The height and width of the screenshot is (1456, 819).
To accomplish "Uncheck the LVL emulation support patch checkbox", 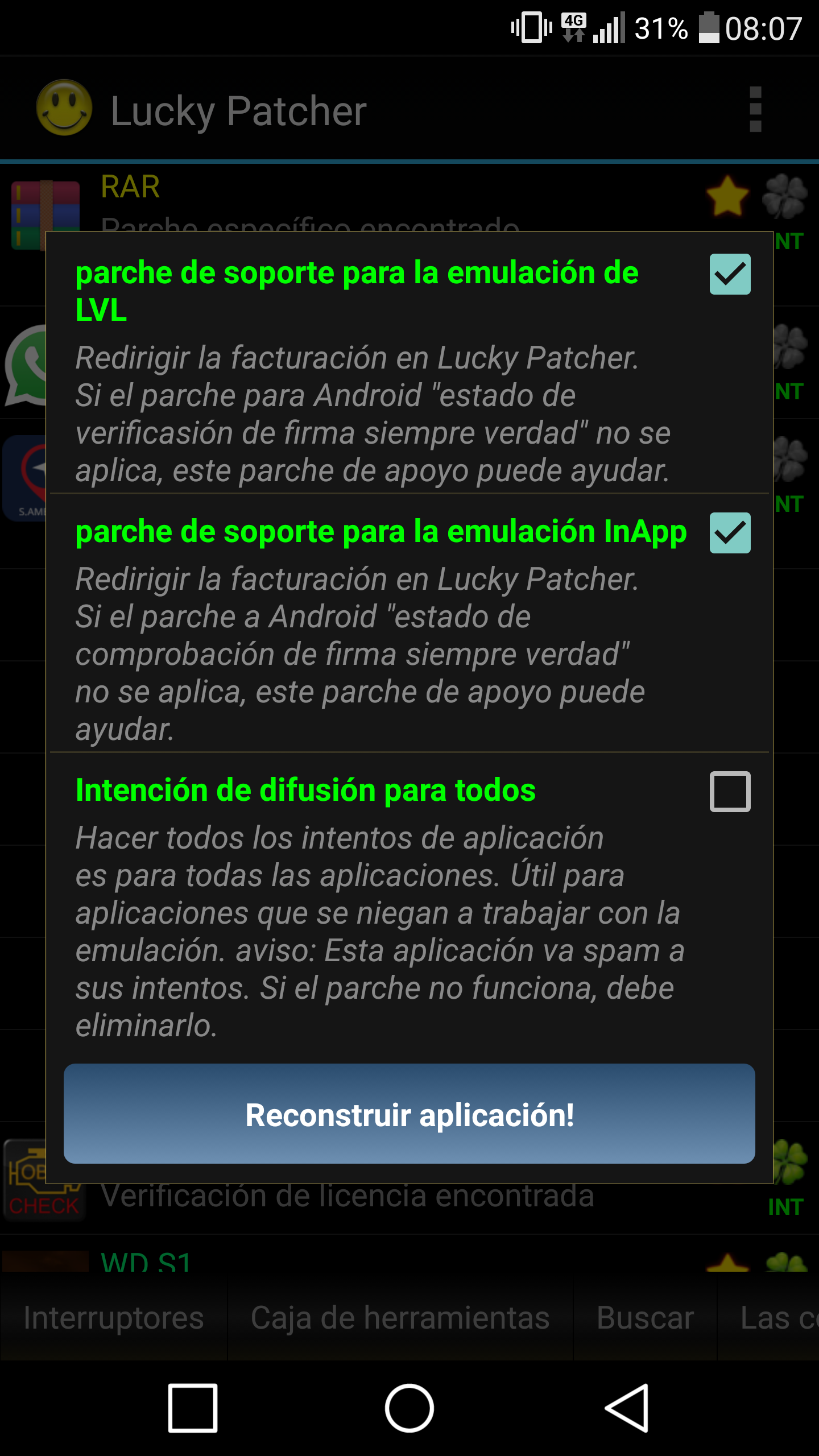I will [x=730, y=274].
